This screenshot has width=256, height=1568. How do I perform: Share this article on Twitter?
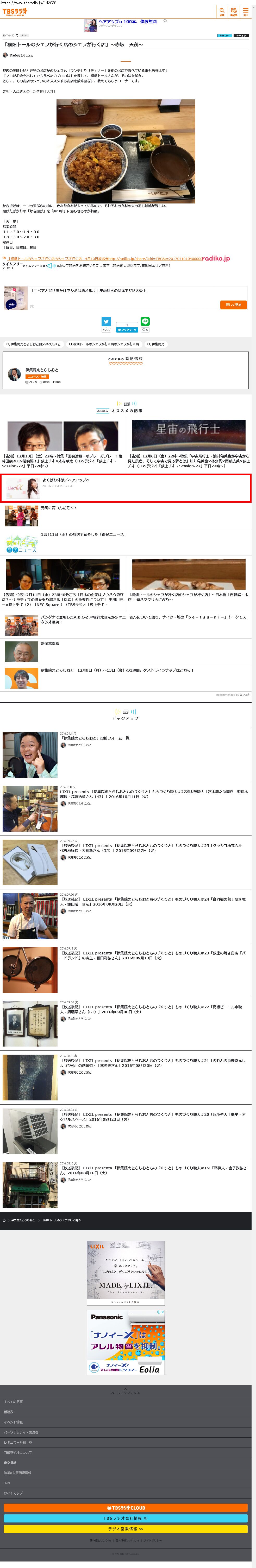[x=106, y=323]
